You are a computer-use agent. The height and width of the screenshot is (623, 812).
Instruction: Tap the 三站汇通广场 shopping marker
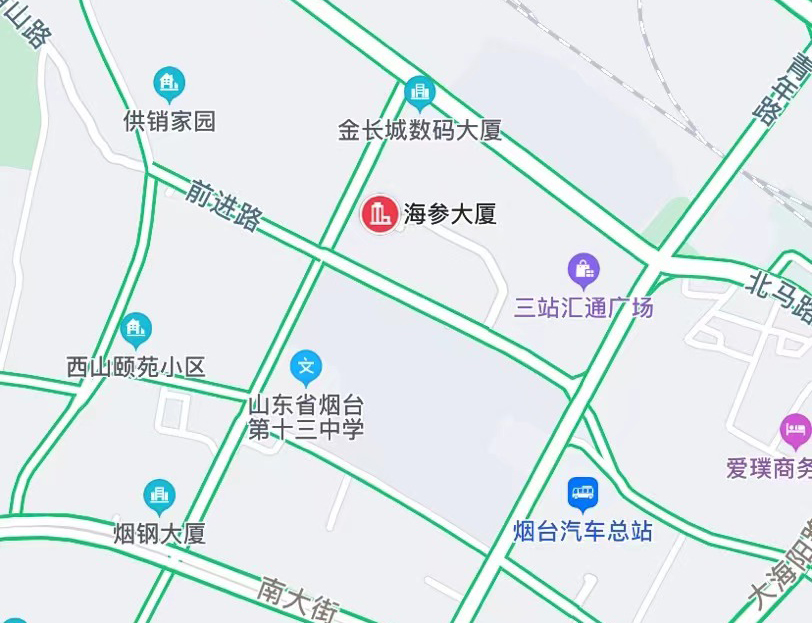[583, 269]
